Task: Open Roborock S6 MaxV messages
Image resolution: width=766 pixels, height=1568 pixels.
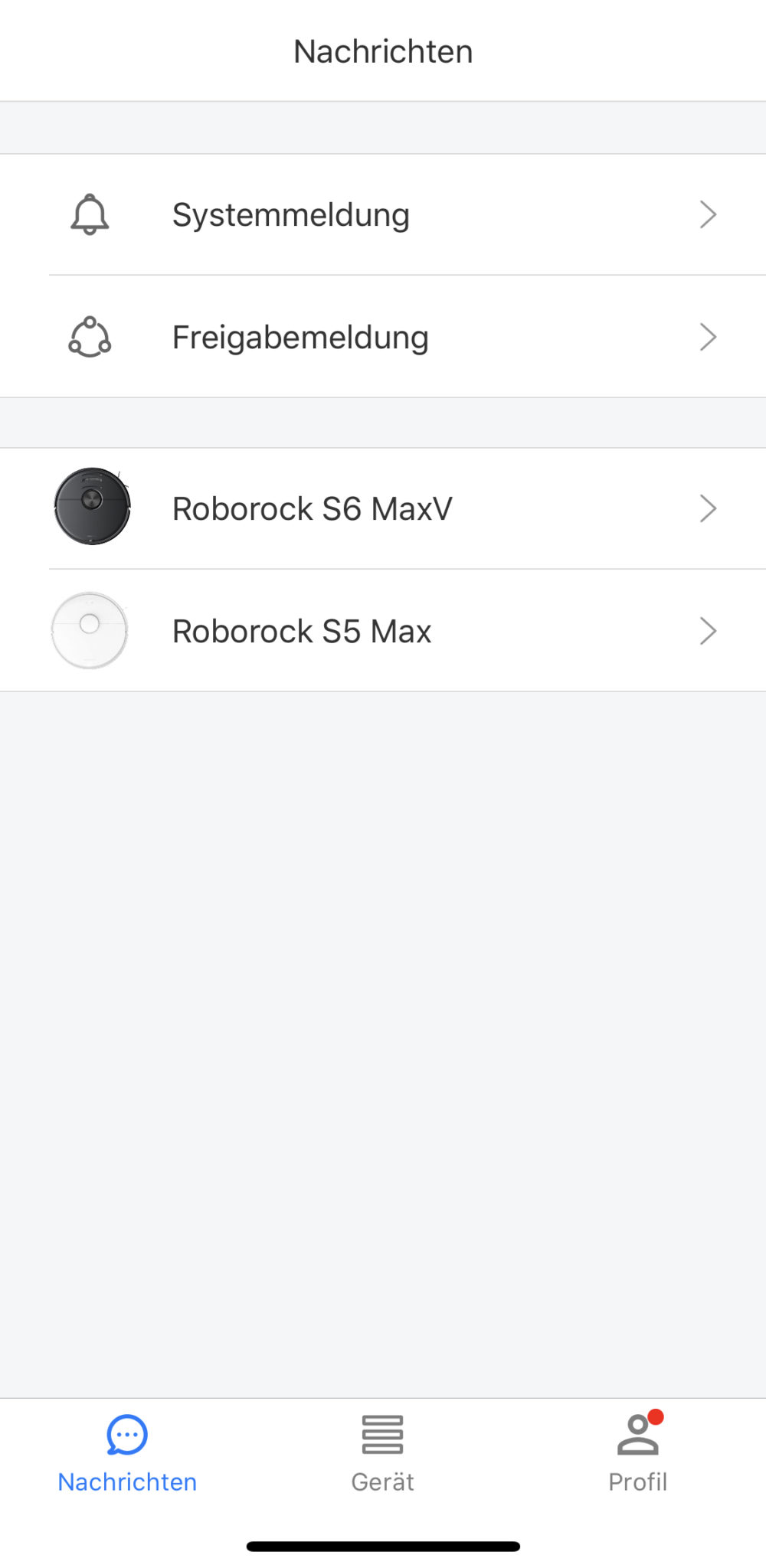Action: [383, 508]
